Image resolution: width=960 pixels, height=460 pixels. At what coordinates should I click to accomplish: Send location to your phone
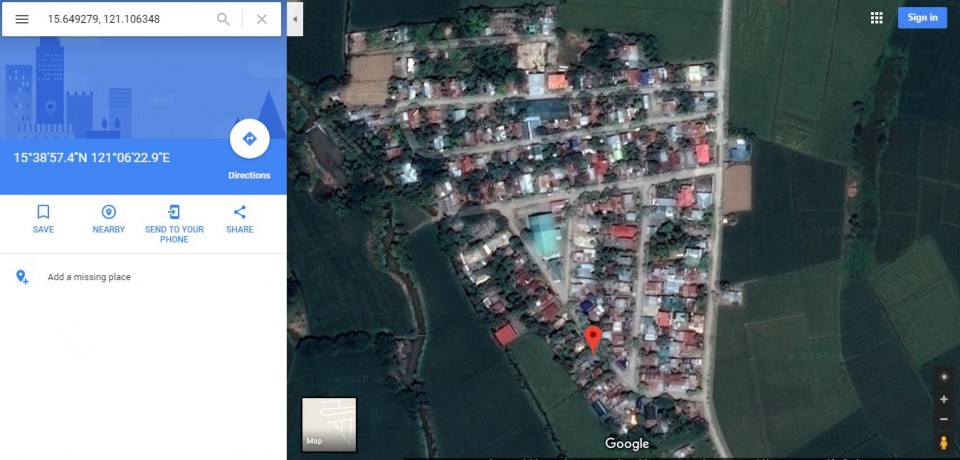click(174, 222)
